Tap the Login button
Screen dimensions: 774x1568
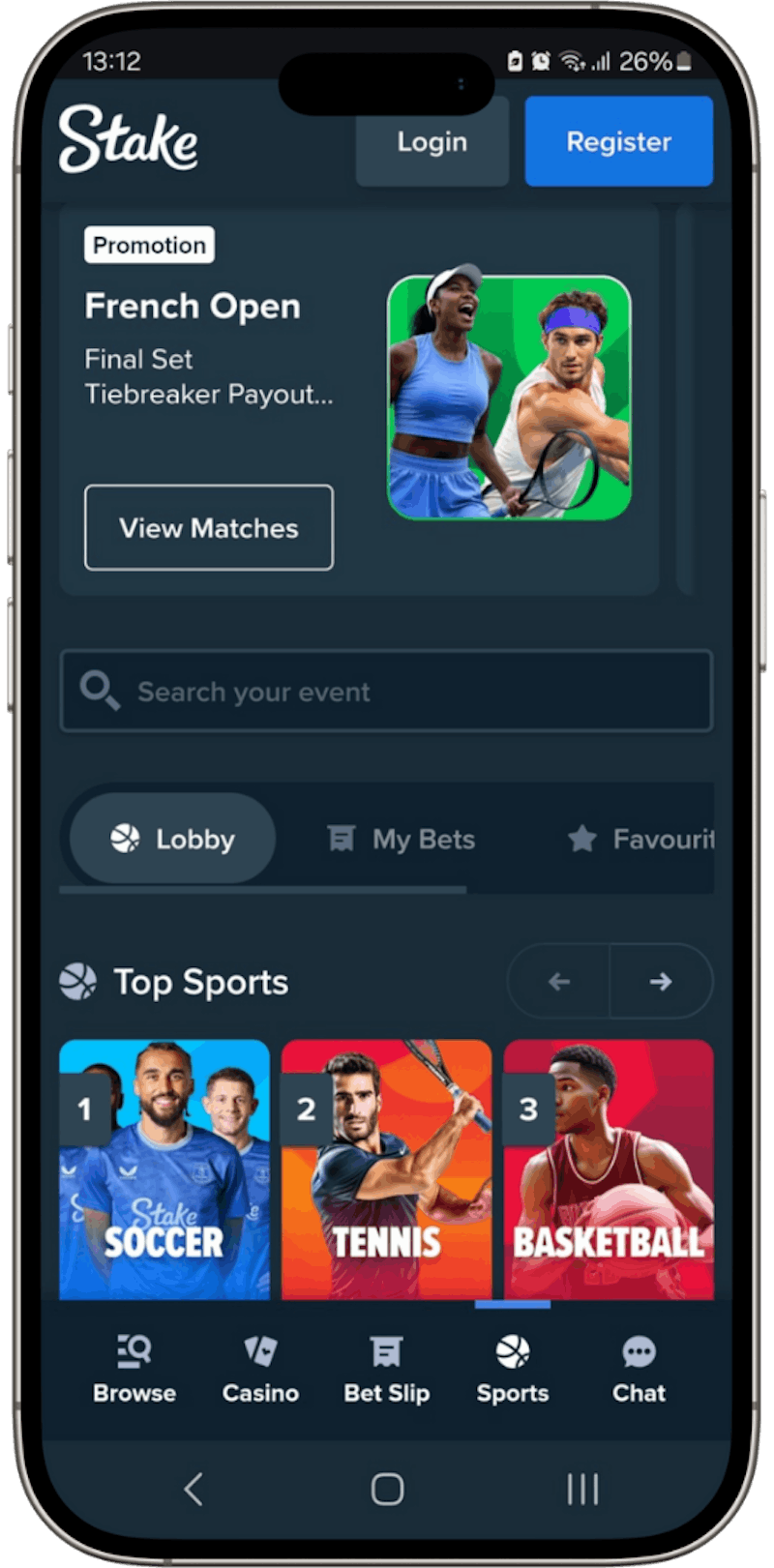pyautogui.click(x=432, y=142)
